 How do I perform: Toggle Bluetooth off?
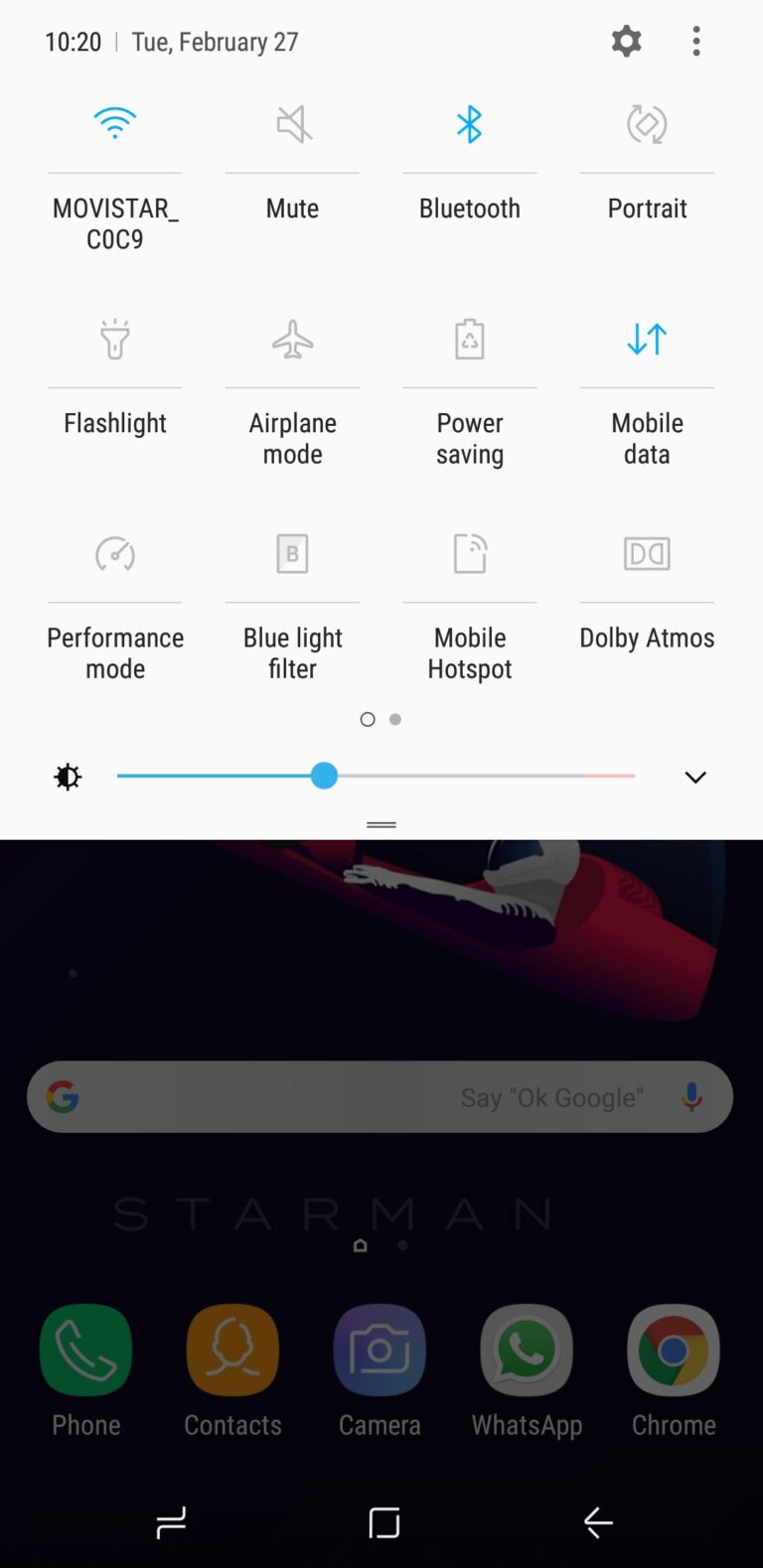tap(469, 123)
